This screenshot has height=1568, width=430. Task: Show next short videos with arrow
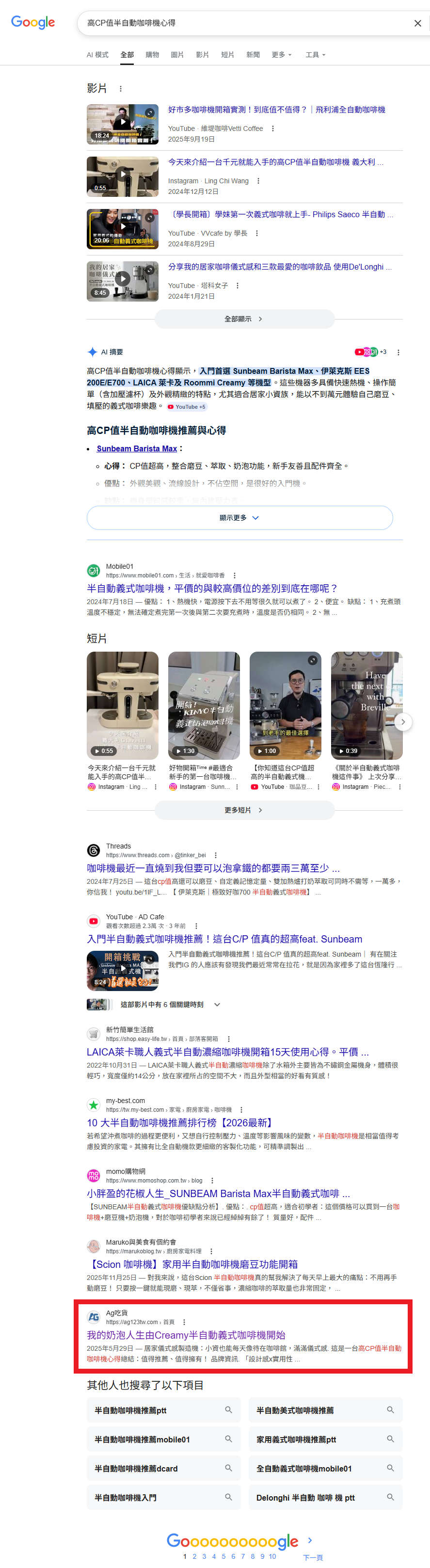coord(403,722)
